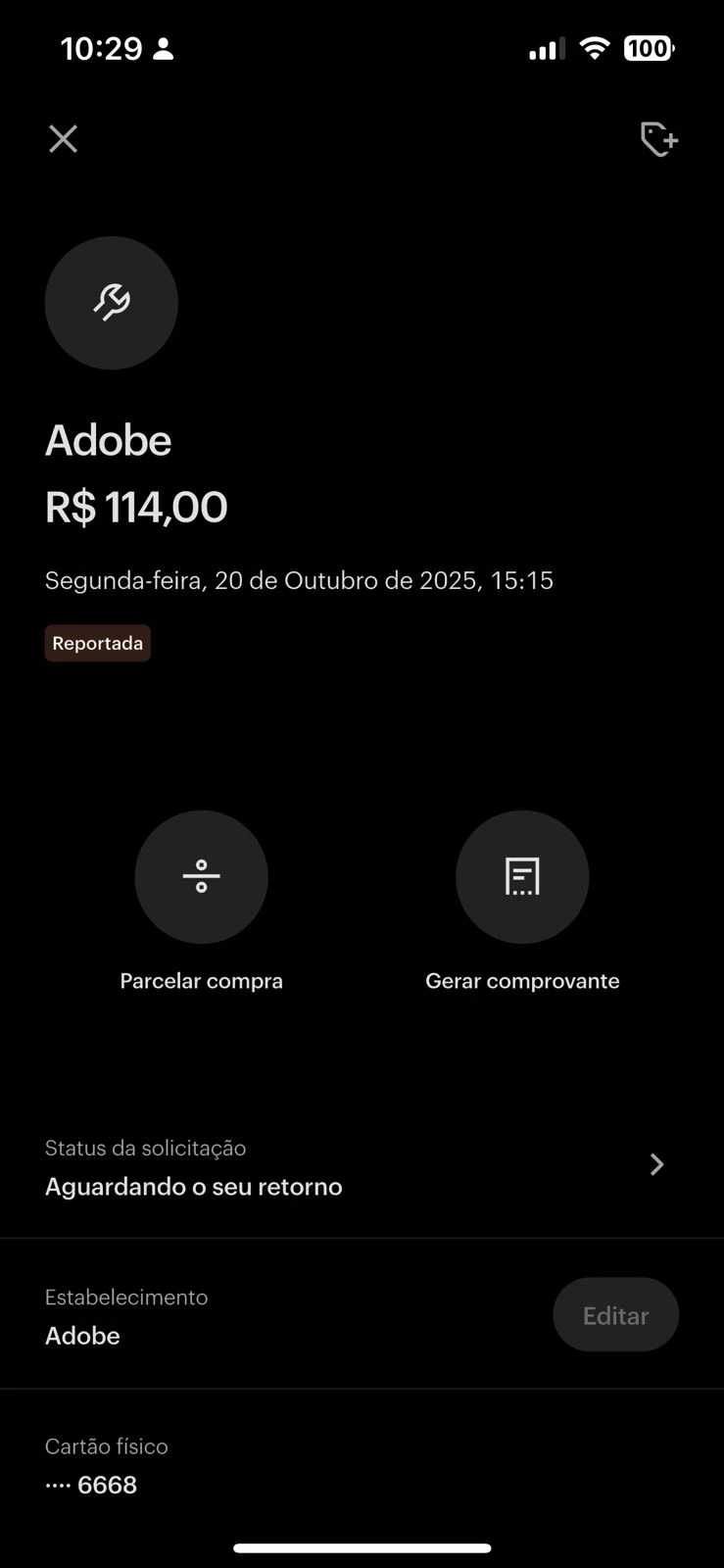Add a tag to this purchase
The width and height of the screenshot is (724, 1568).
[658, 139]
